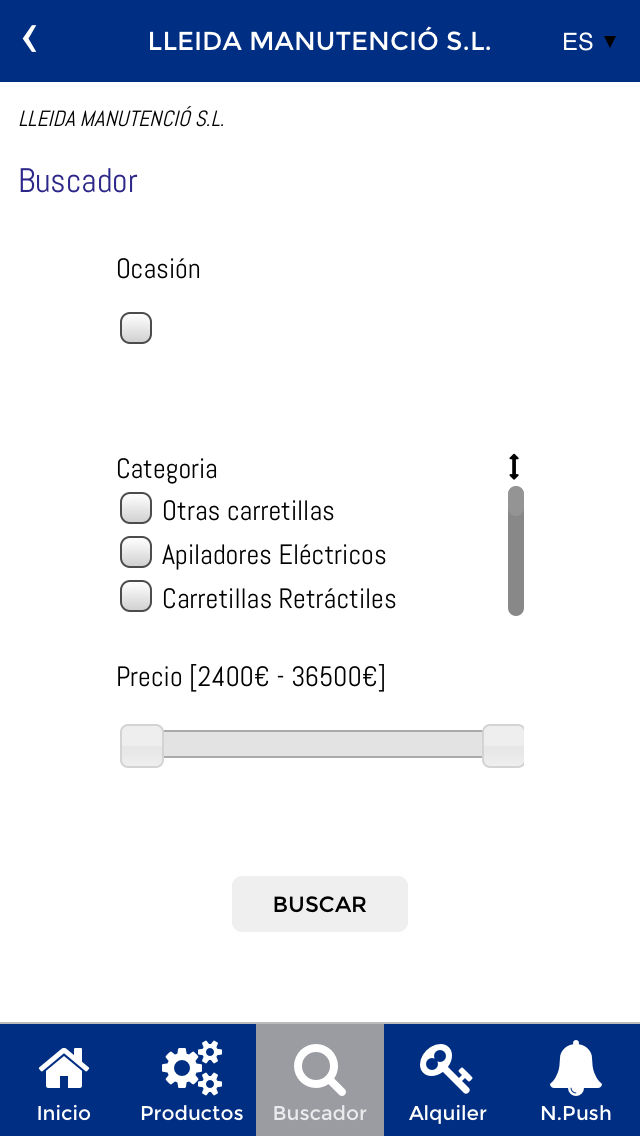Switch to the Inicio tab

pos(64,1080)
